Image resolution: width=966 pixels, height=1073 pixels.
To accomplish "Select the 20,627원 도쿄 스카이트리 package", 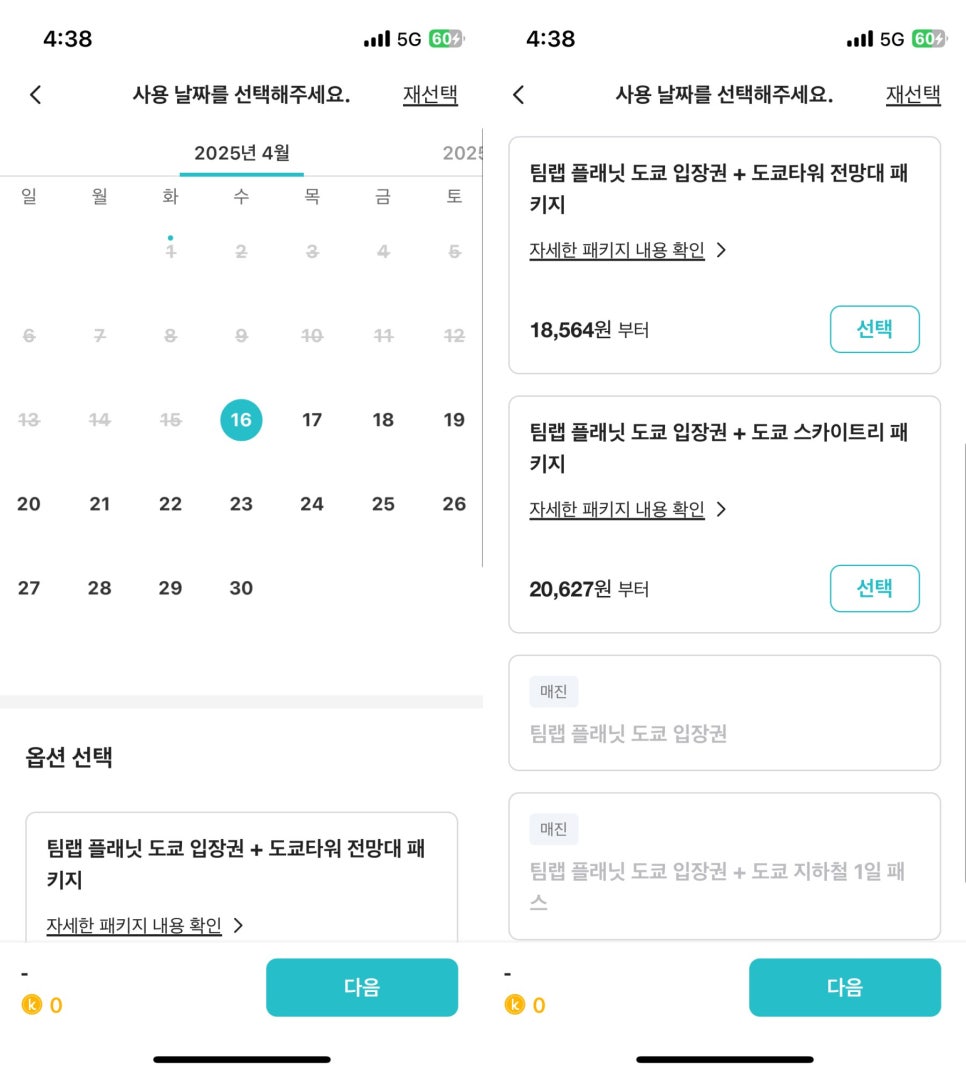I will tap(874, 589).
